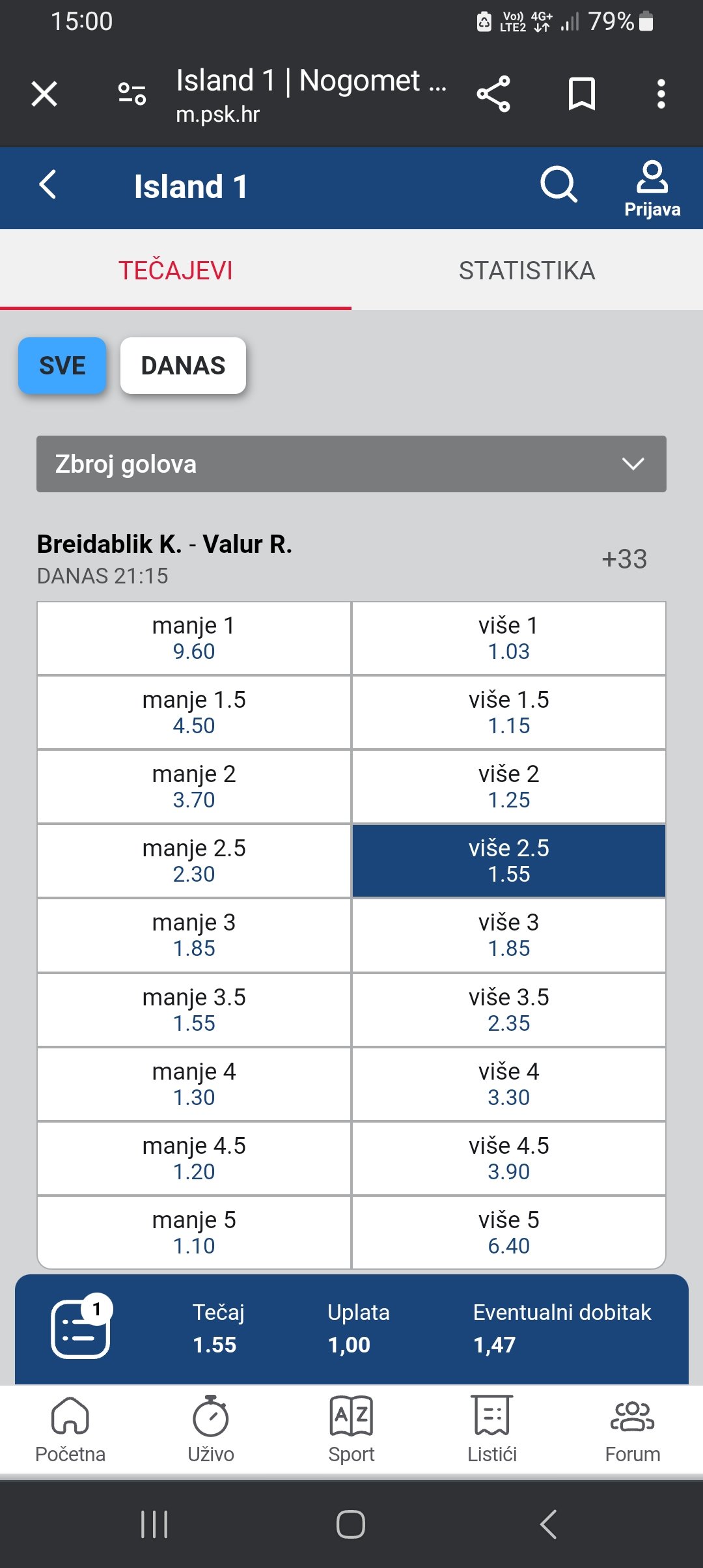The width and height of the screenshot is (703, 1568).
Task: Deselect više 2.5 at 1.55
Action: pos(508,861)
